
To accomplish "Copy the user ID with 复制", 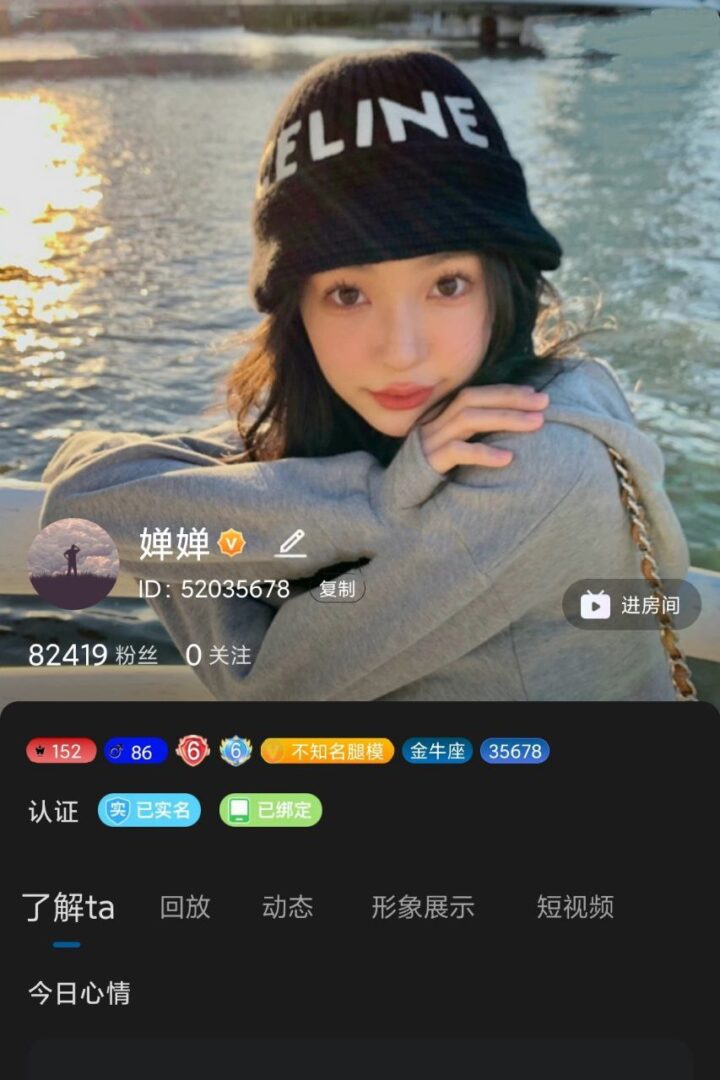I will pos(338,589).
